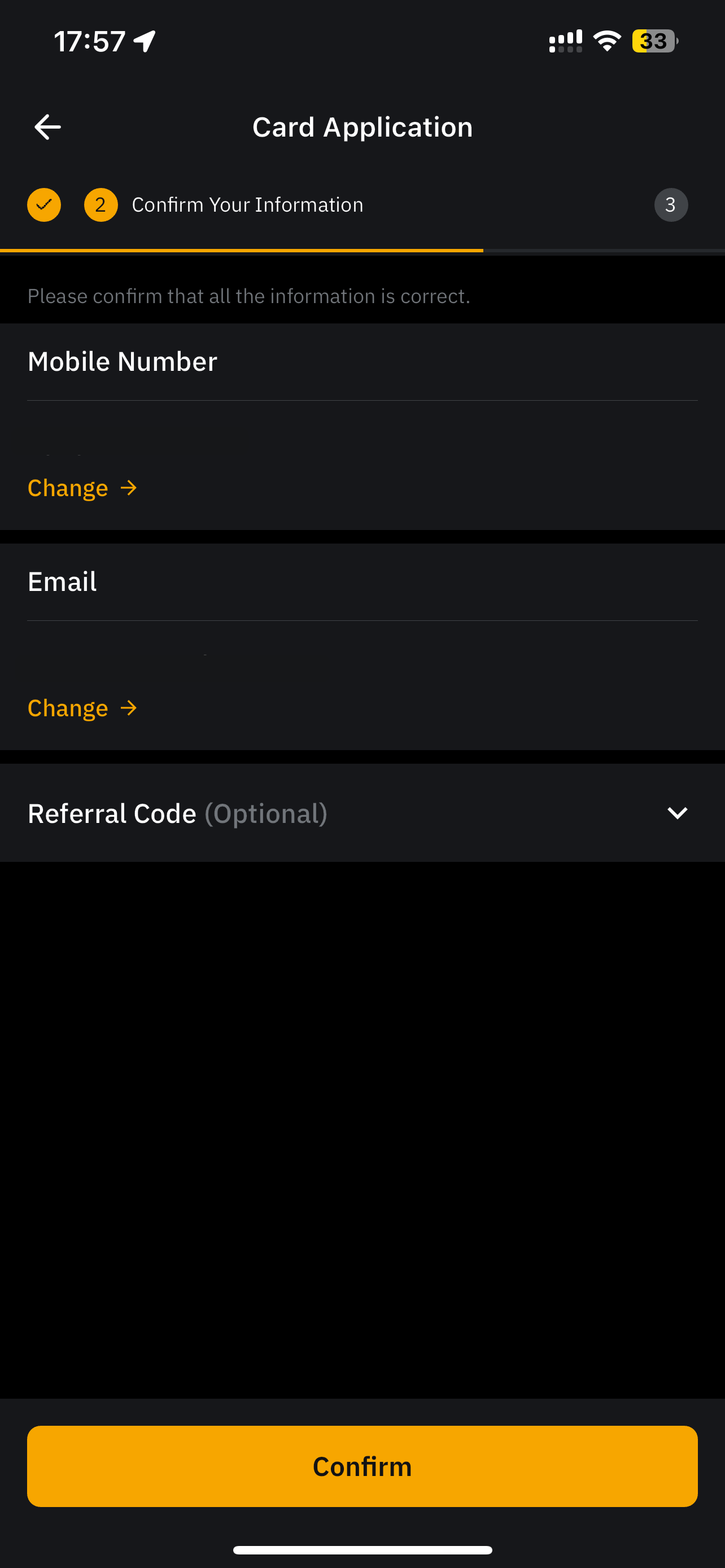Change the mobile number
This screenshot has width=725, height=1568.
click(83, 488)
